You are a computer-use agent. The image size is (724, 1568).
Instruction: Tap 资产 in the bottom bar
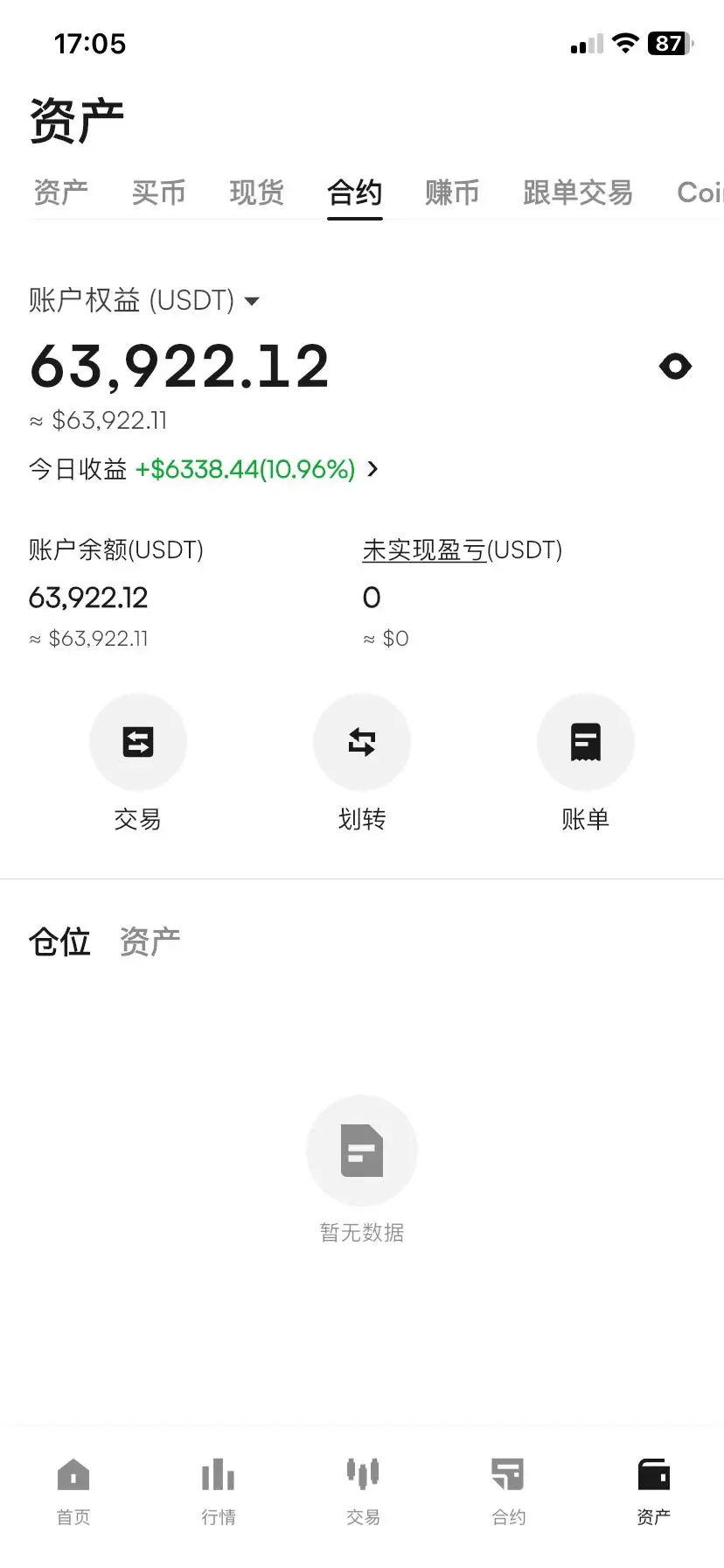(x=653, y=1492)
